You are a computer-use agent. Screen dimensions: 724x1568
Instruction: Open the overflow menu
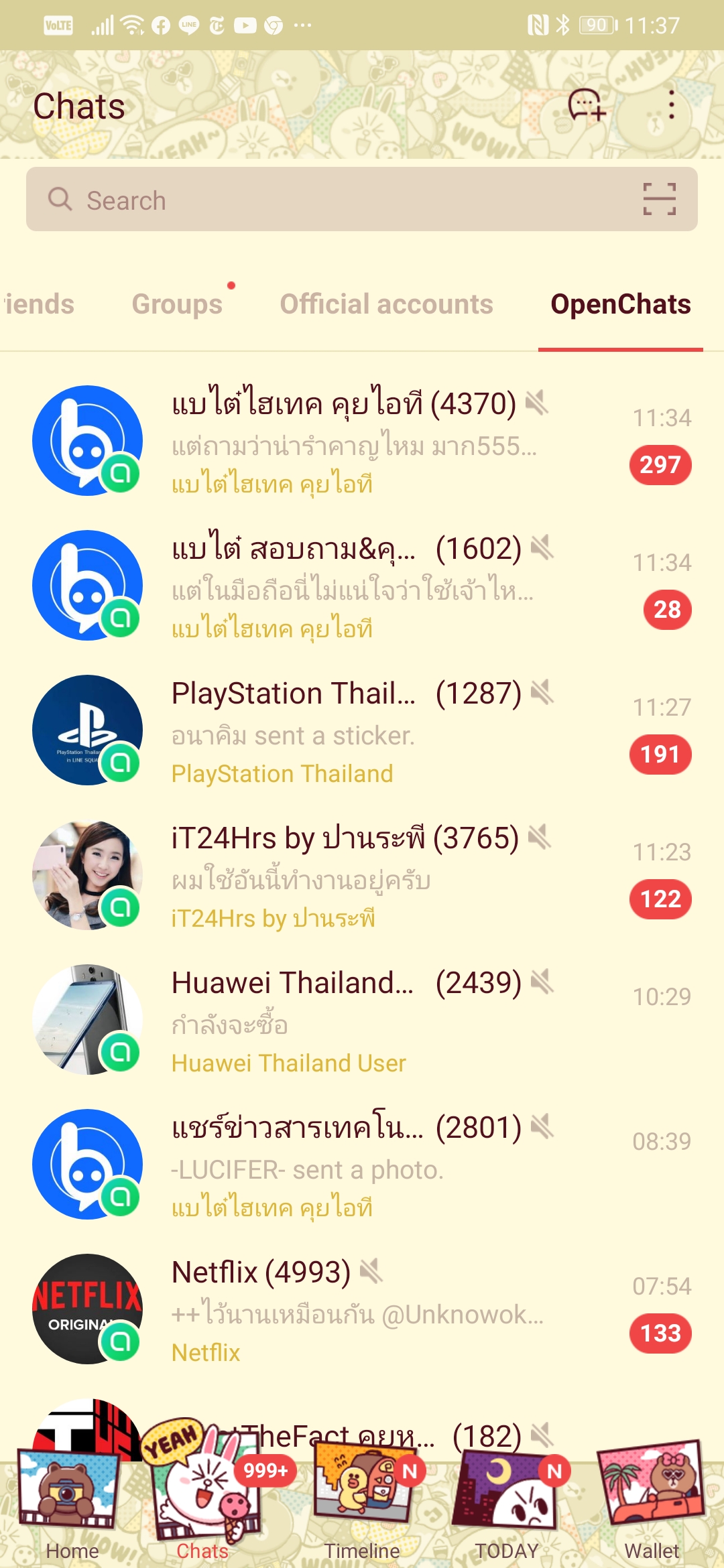(671, 105)
